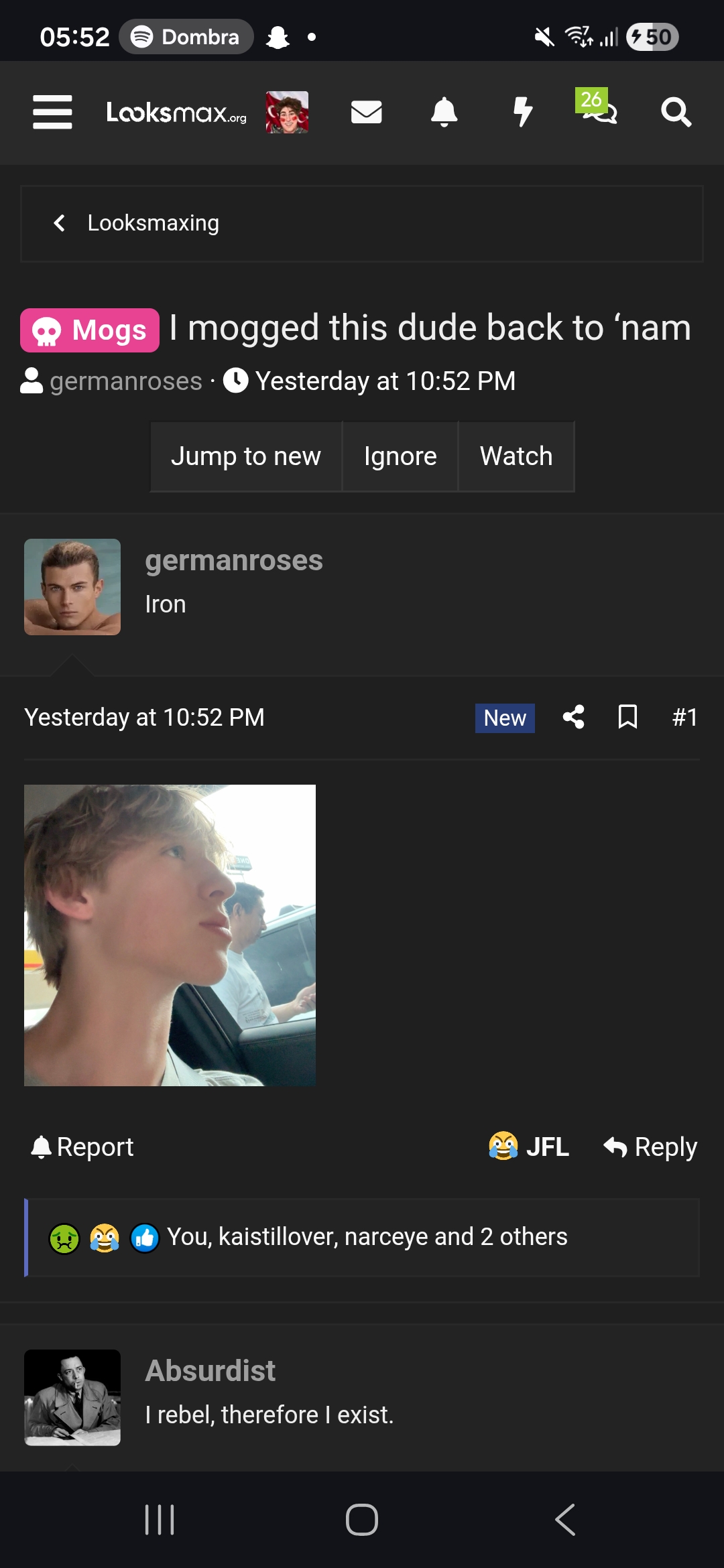
Task: Open the attached photo in post
Action: 170,935
